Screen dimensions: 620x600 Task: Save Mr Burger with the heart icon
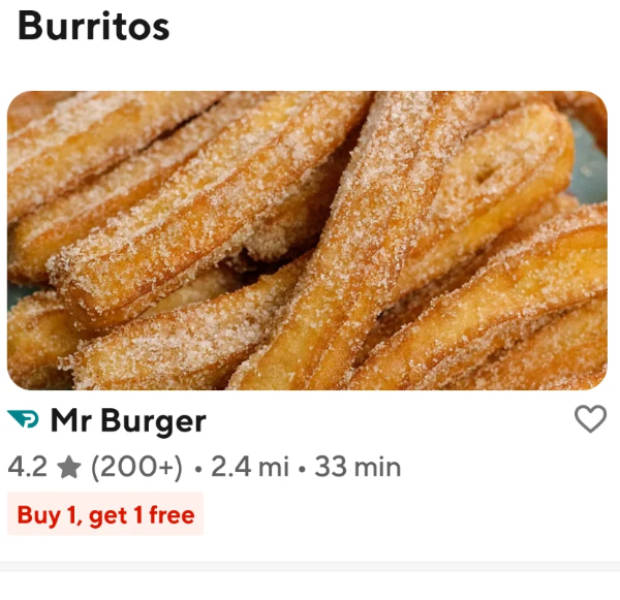590,420
